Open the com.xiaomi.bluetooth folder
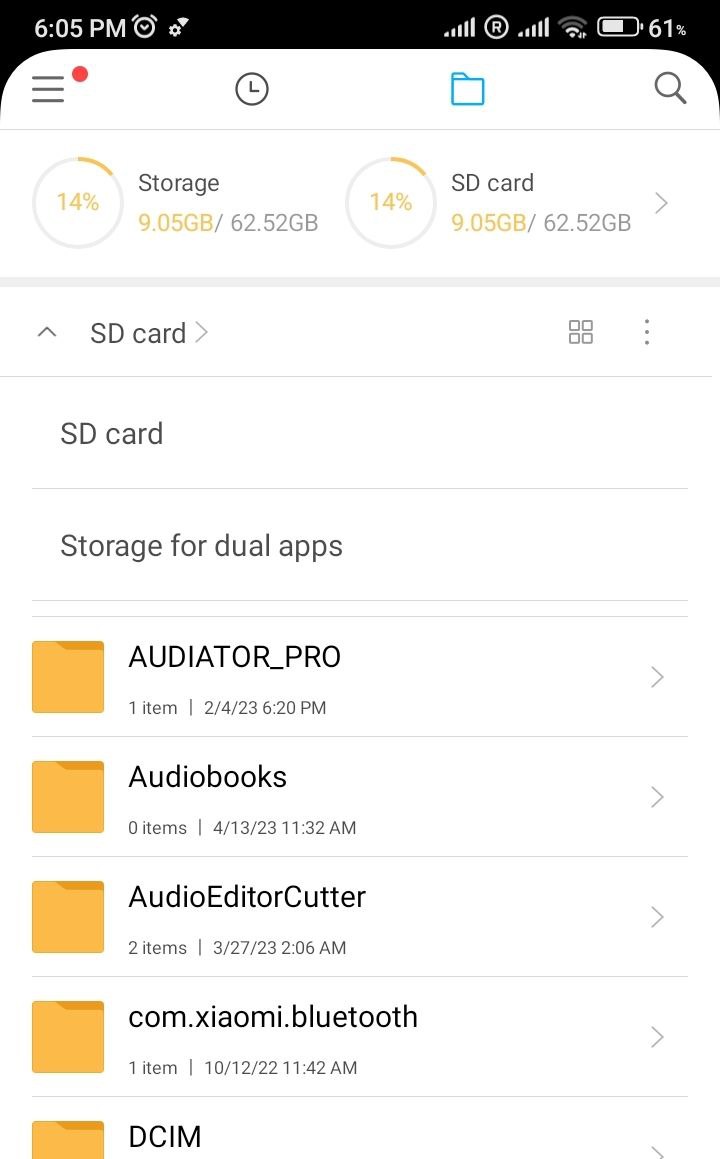Screen dimensions: 720x1159 click(x=360, y=1037)
